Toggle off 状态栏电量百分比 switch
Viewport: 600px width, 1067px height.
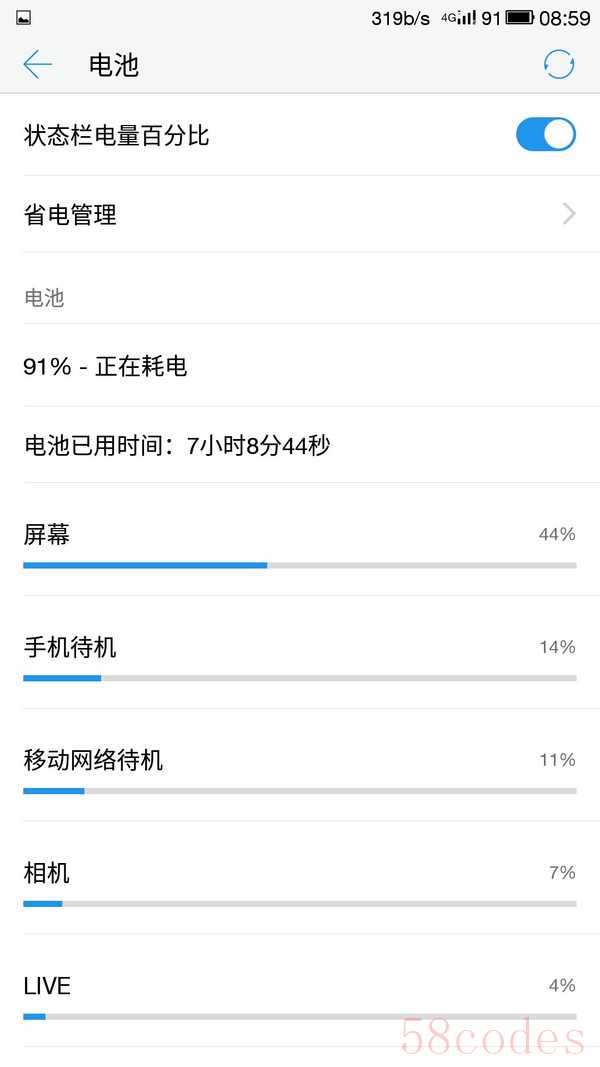[546, 135]
